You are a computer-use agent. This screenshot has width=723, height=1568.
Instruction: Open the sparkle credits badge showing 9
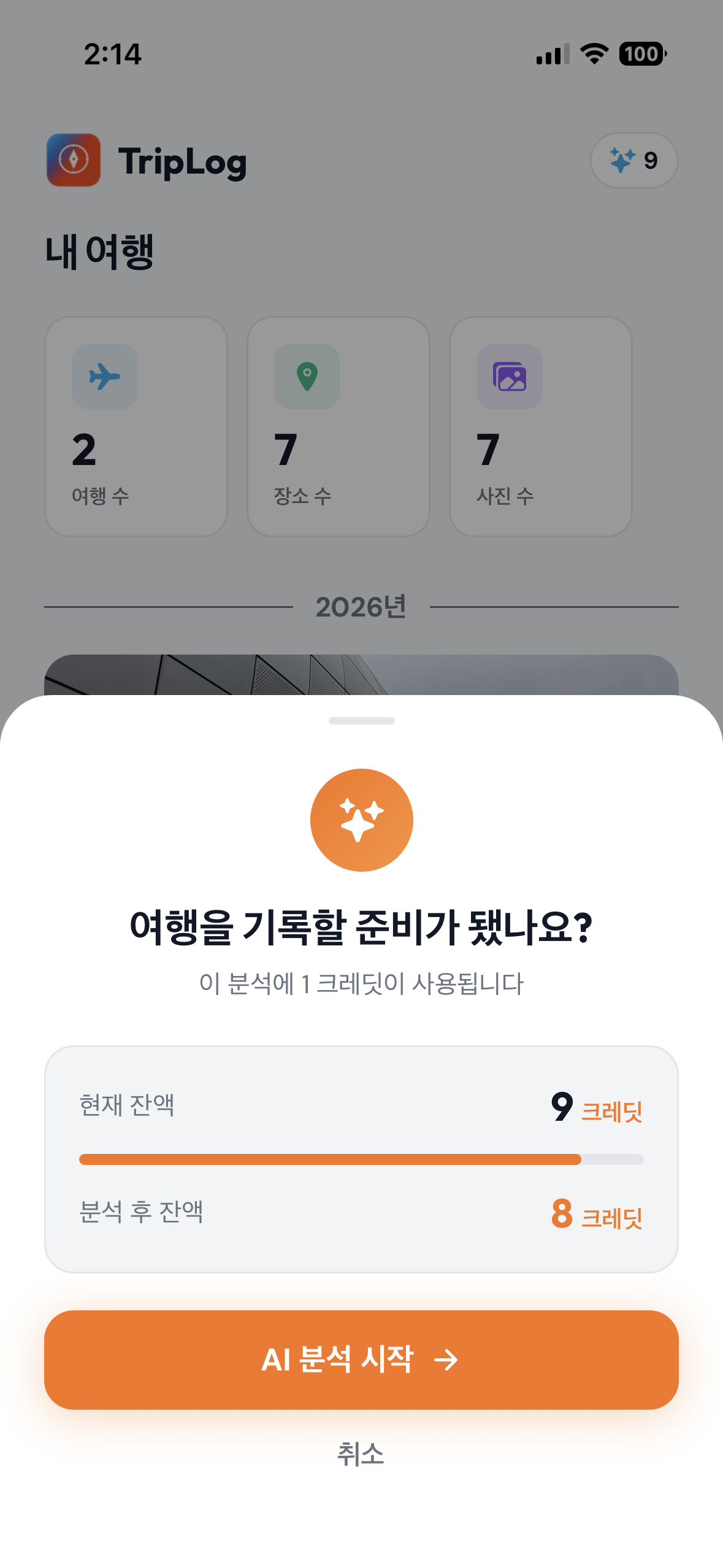coord(635,160)
